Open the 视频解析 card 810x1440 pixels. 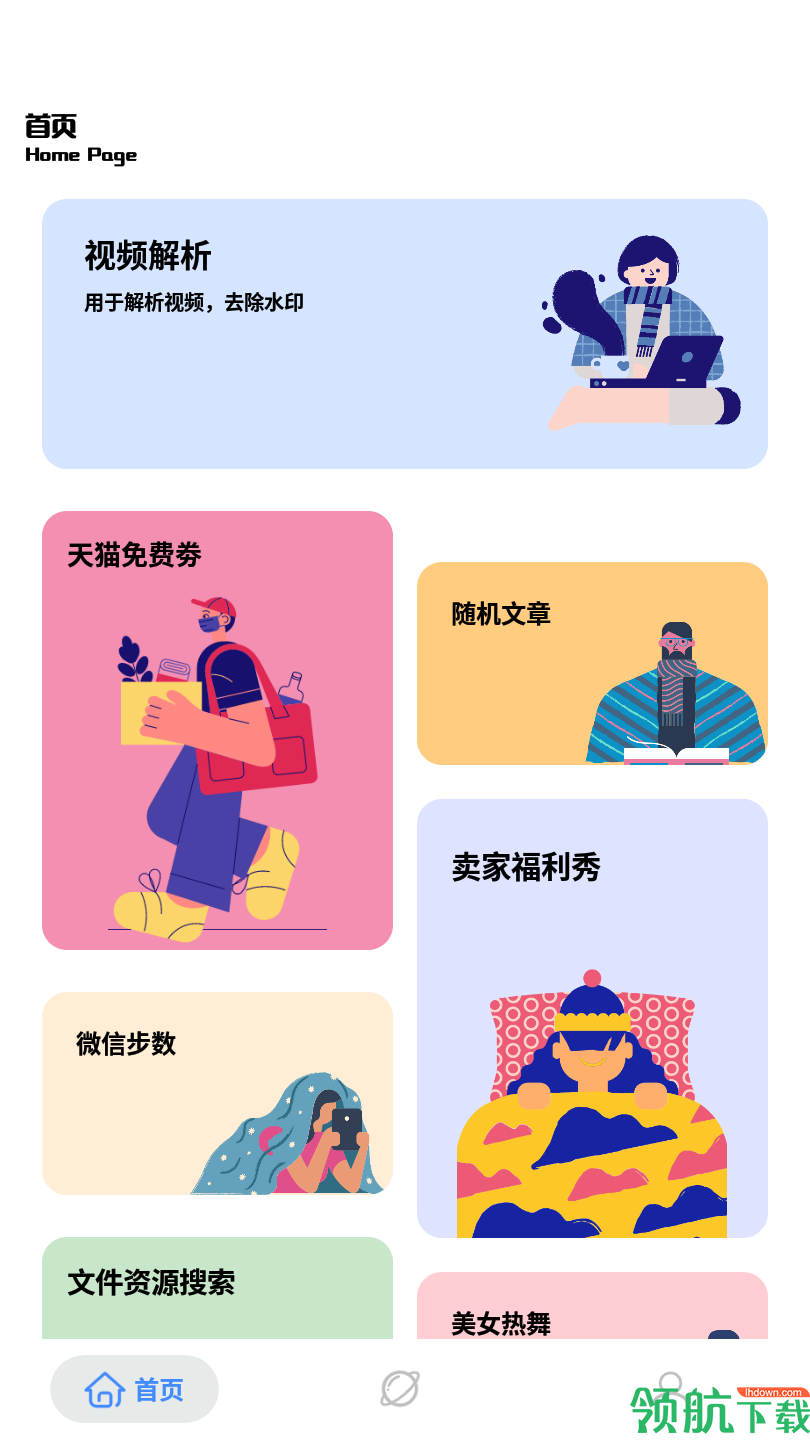pos(404,333)
